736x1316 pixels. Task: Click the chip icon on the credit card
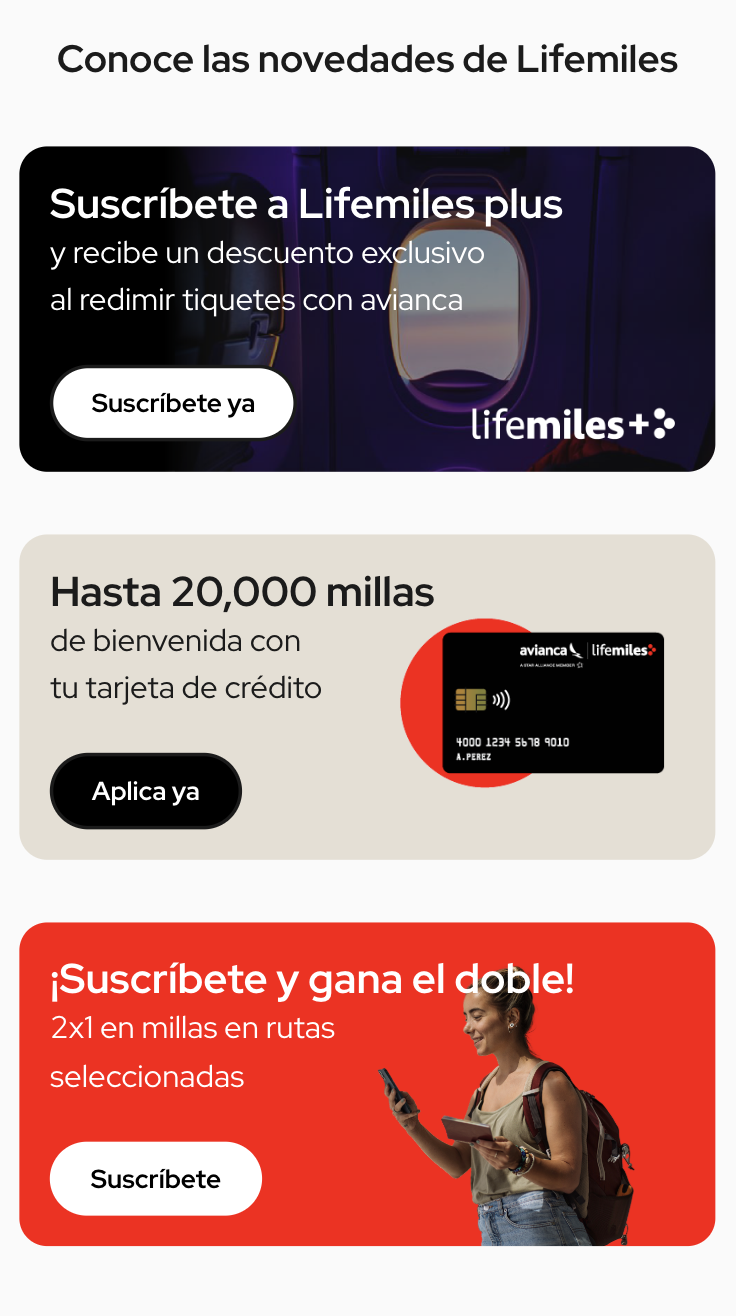coord(470,700)
